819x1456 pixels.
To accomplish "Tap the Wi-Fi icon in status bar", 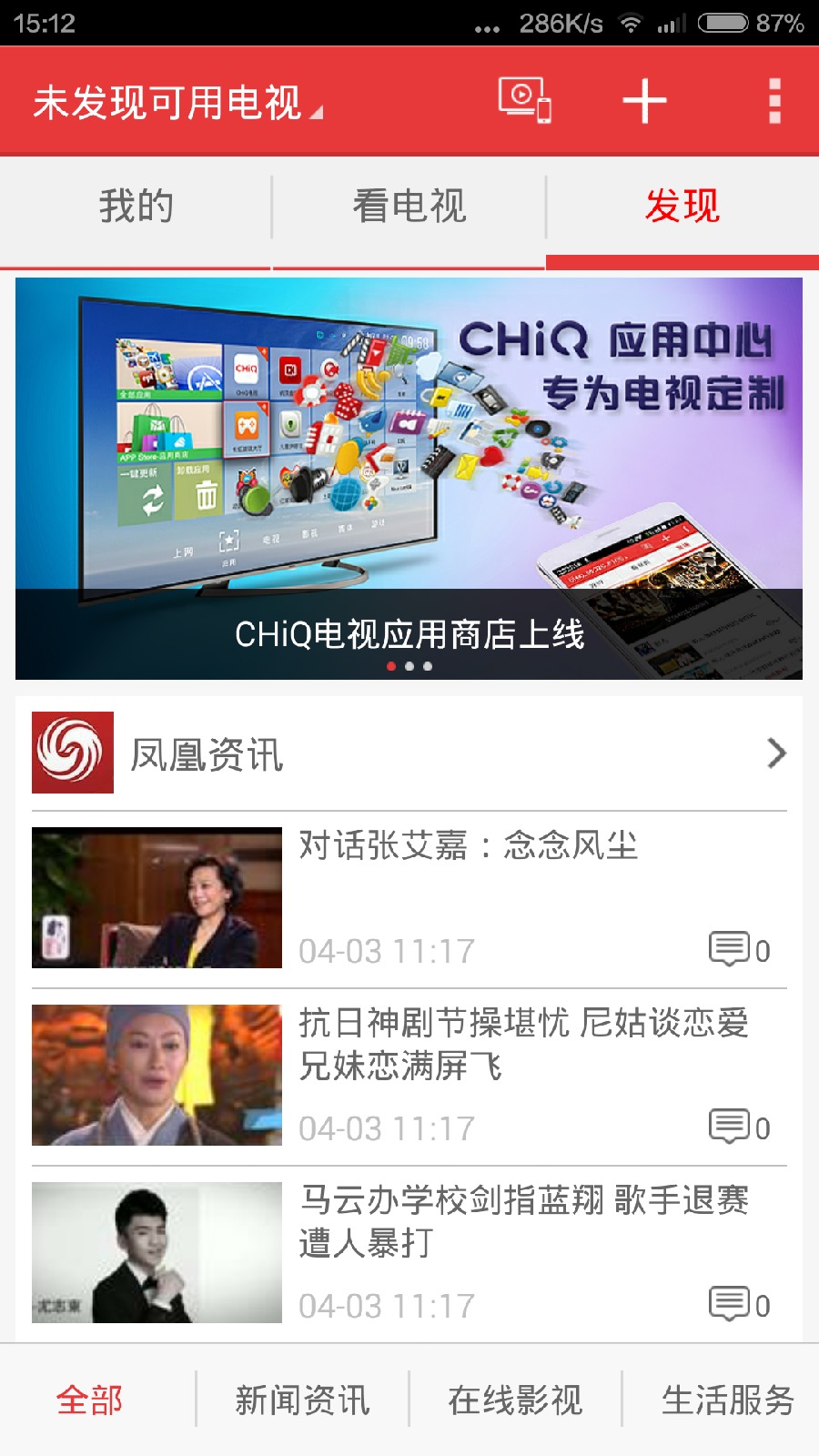I will tap(630, 25).
